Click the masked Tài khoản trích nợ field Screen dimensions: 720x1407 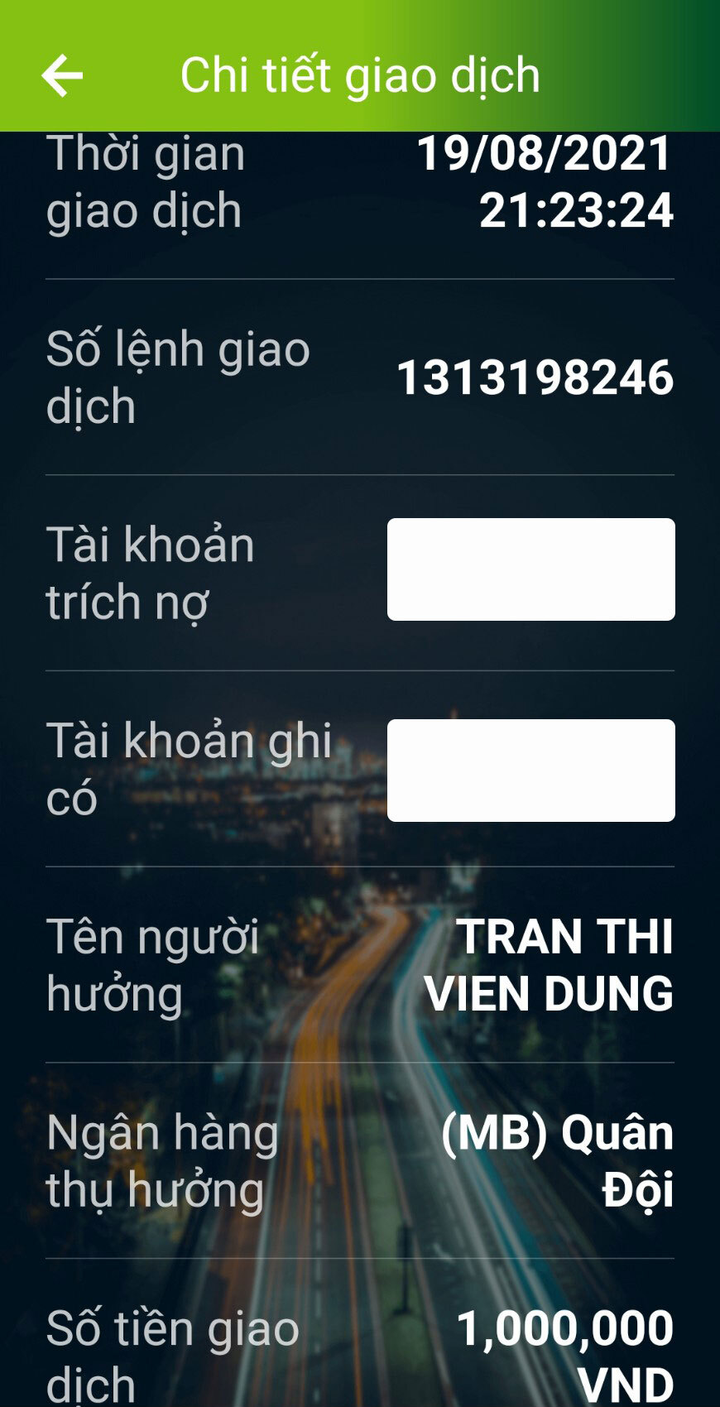click(531, 568)
